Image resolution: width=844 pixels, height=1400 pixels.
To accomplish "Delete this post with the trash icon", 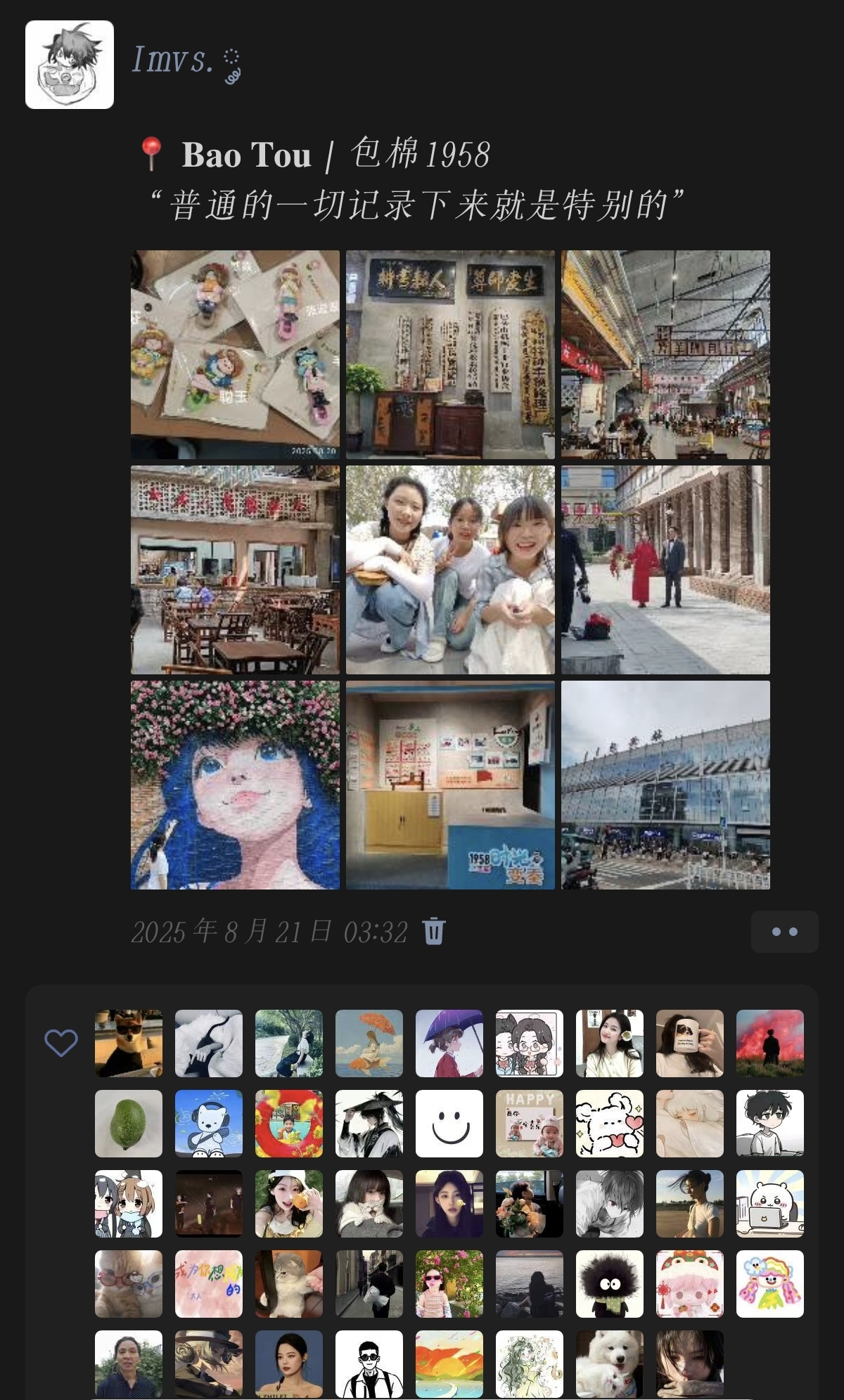I will point(434,931).
